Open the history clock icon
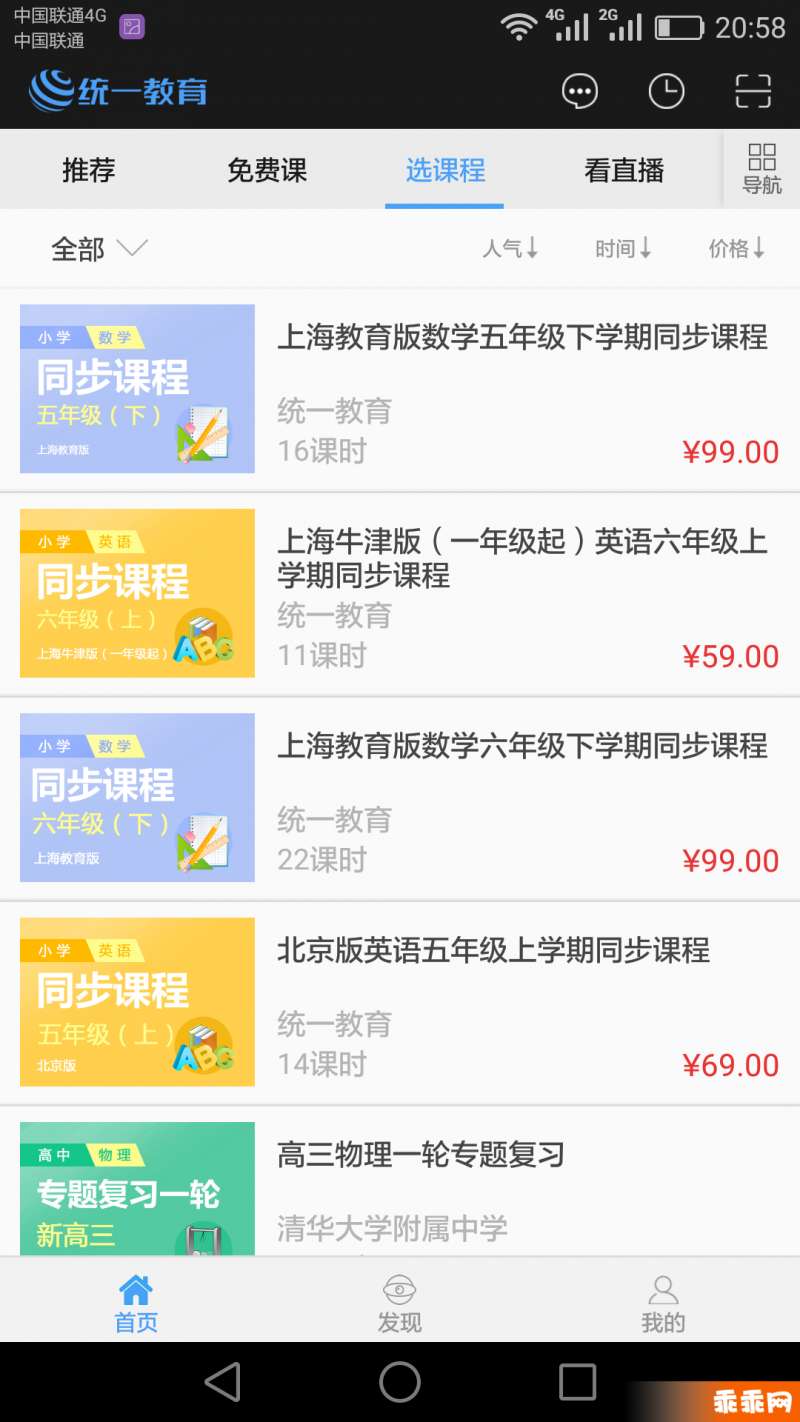Image resolution: width=800 pixels, height=1422 pixels. (666, 92)
